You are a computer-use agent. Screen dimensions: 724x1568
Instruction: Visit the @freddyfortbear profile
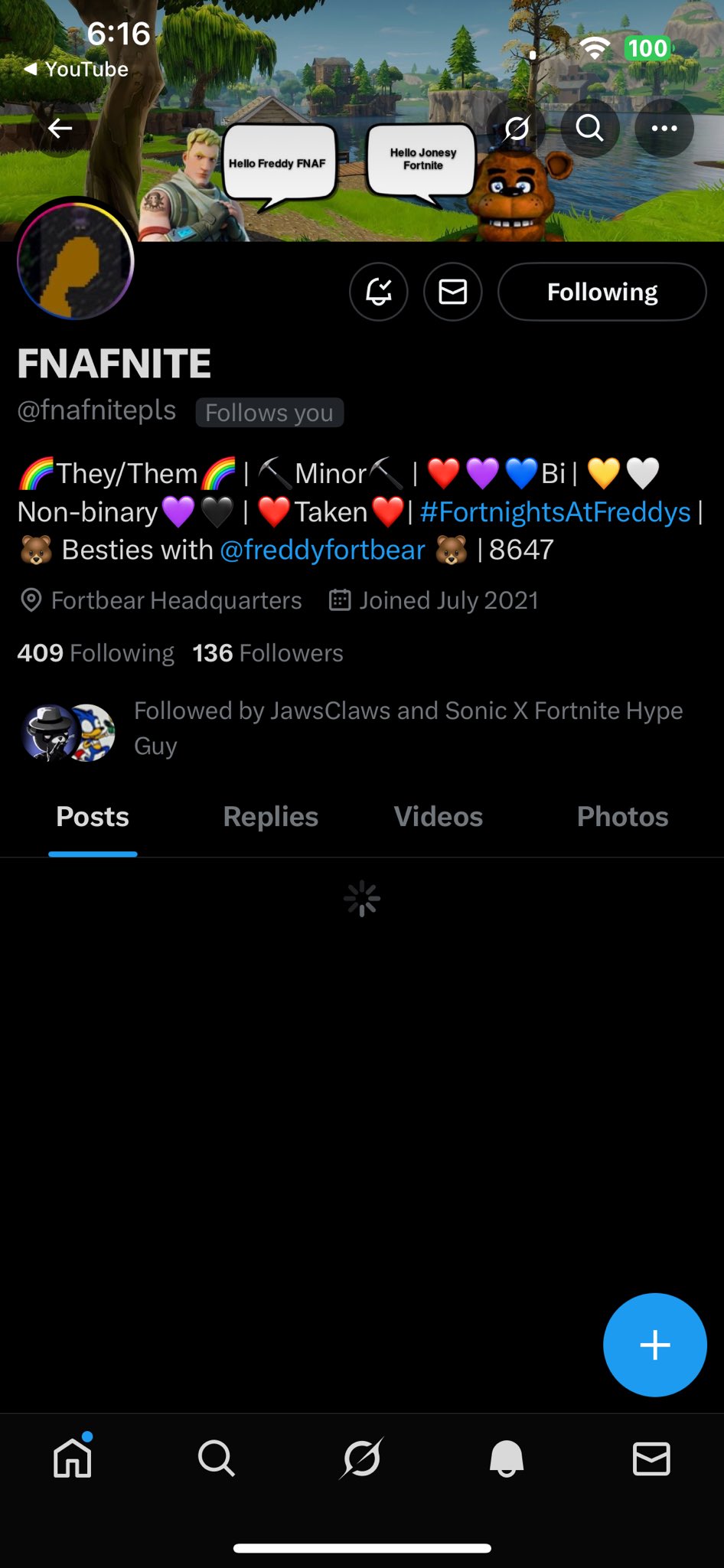pos(322,550)
